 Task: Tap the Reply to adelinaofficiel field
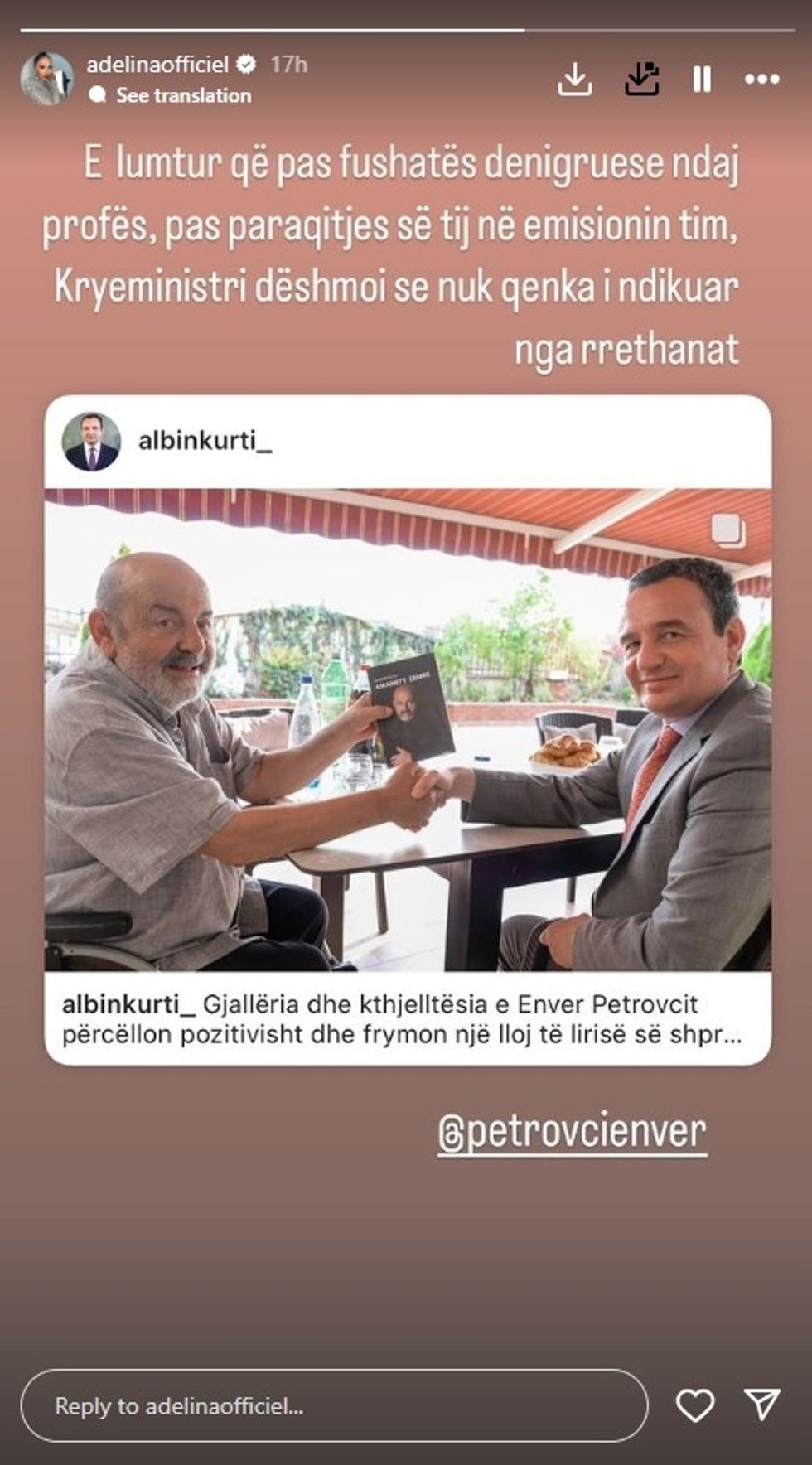[333, 1405]
